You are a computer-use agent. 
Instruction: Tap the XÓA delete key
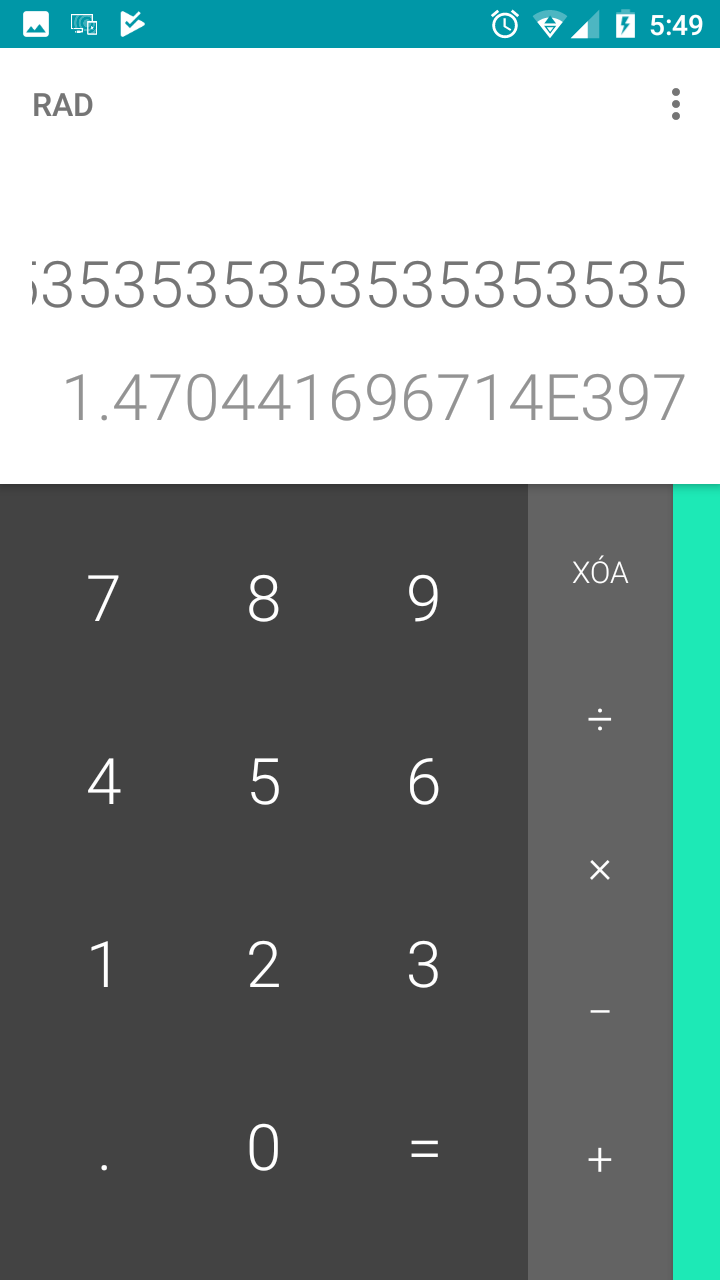tap(600, 573)
